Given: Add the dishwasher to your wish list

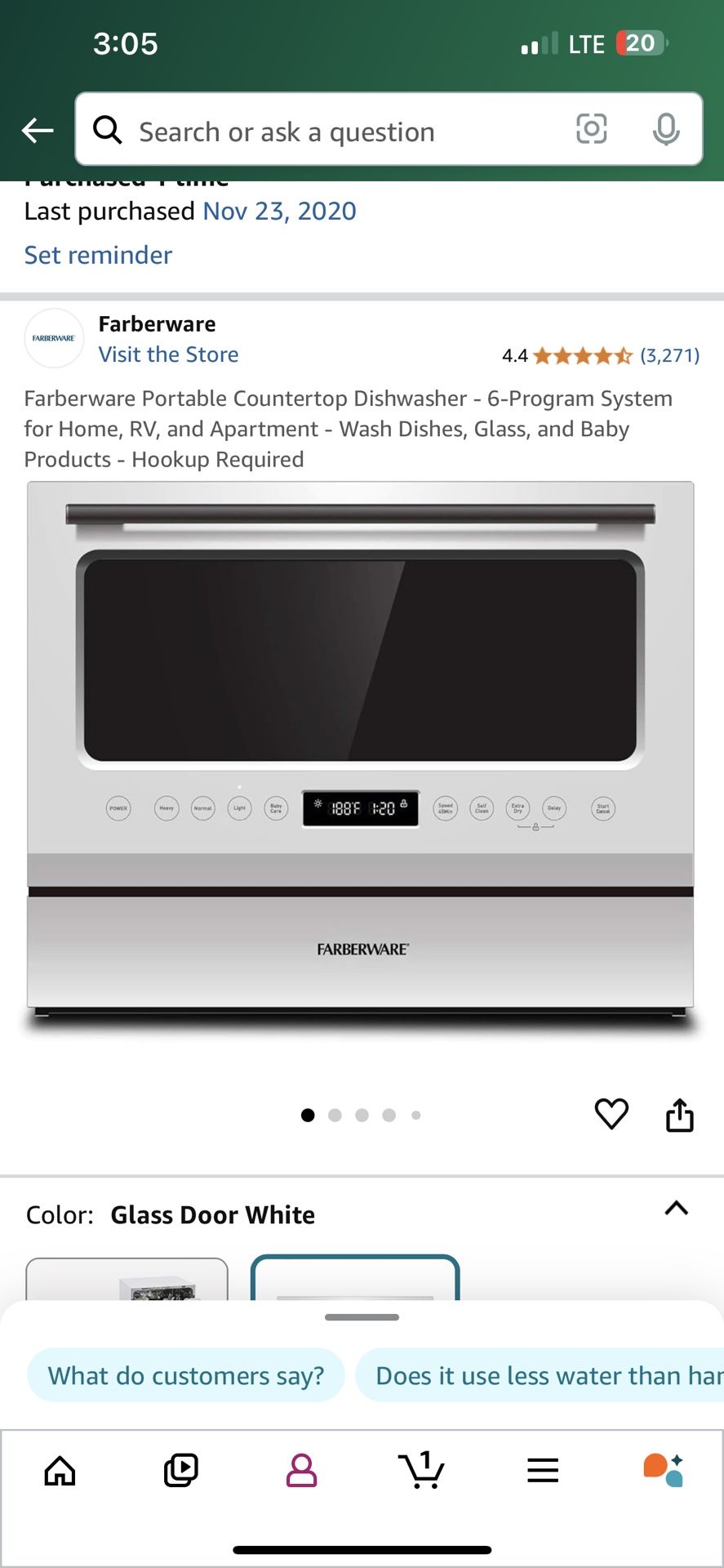Looking at the screenshot, I should coord(611,1114).
